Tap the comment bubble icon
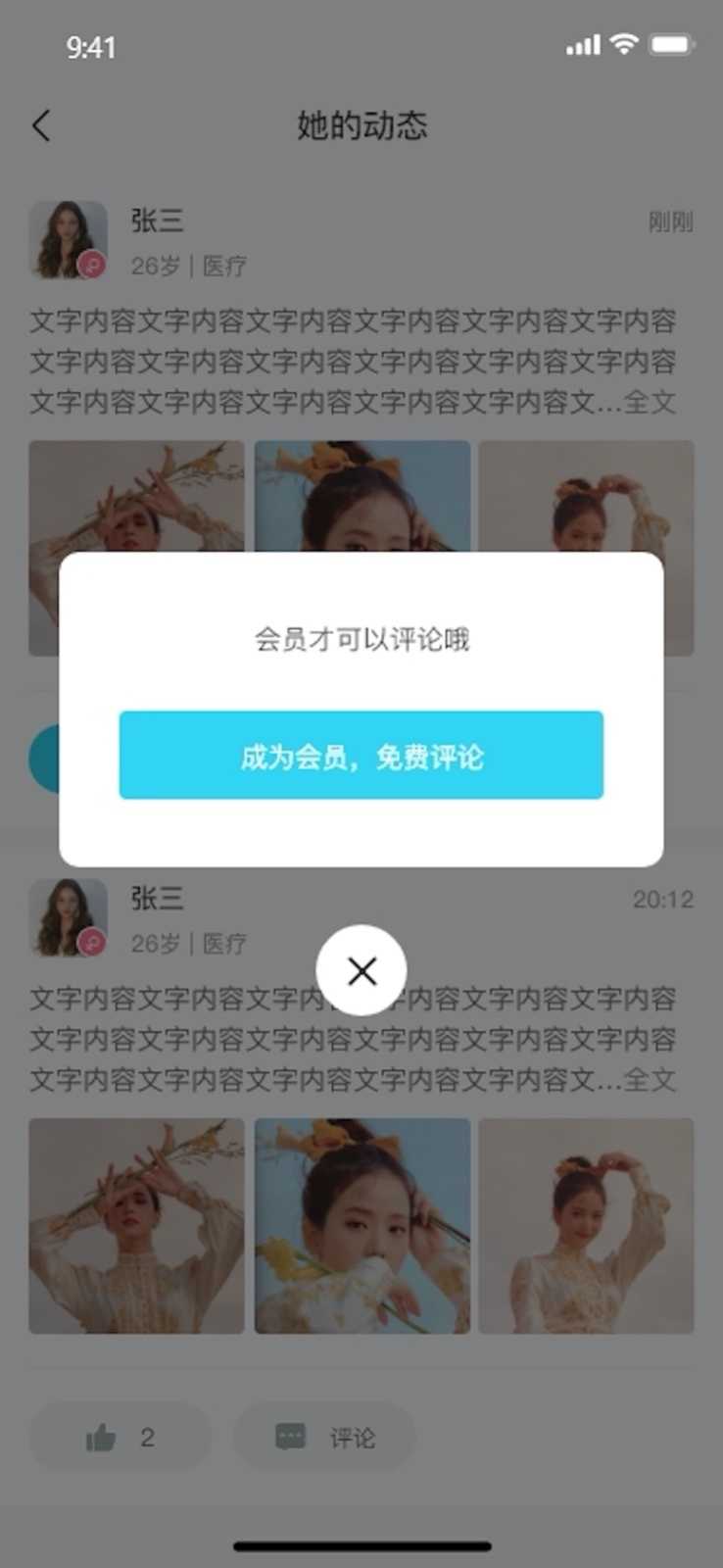Viewport: 723px width, 1568px height. coord(289,1437)
